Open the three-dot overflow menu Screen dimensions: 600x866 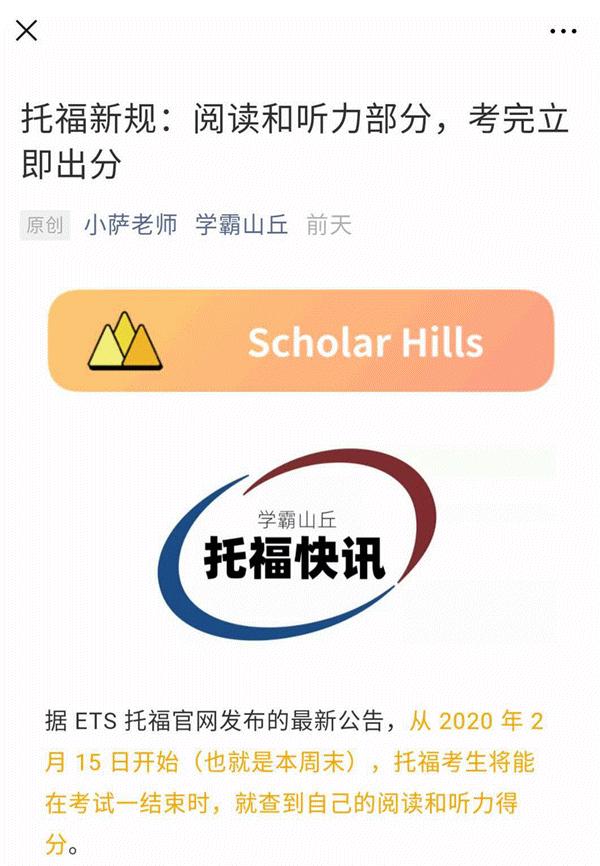(563, 31)
